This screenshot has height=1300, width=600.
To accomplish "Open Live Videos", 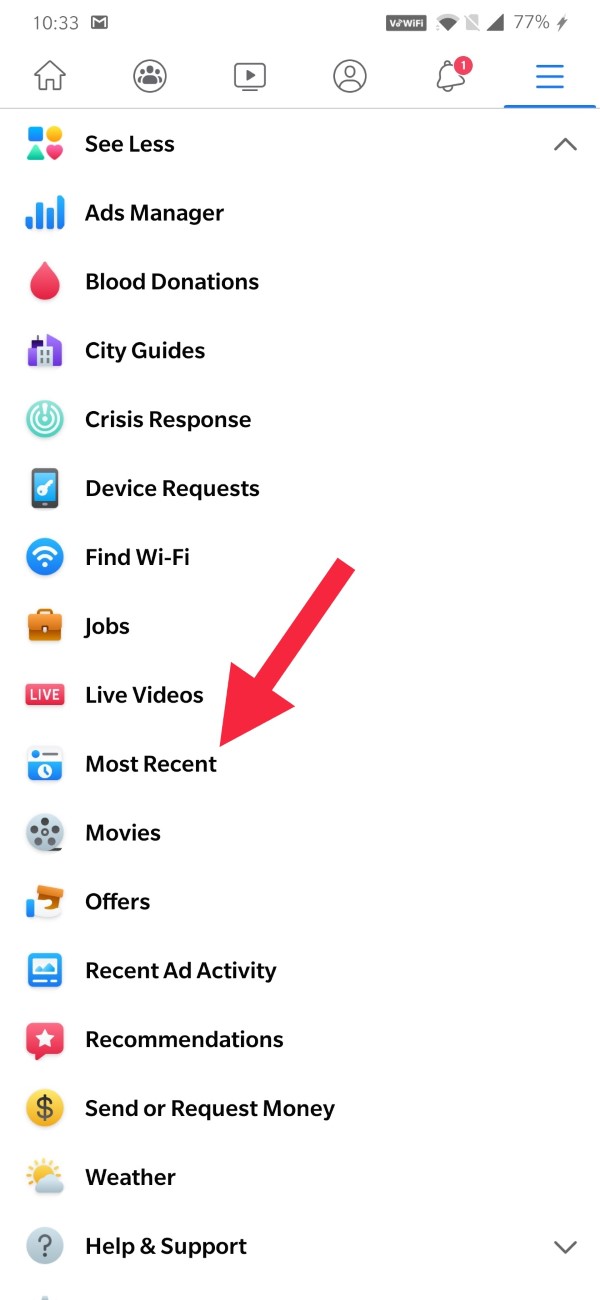I will pos(300,696).
